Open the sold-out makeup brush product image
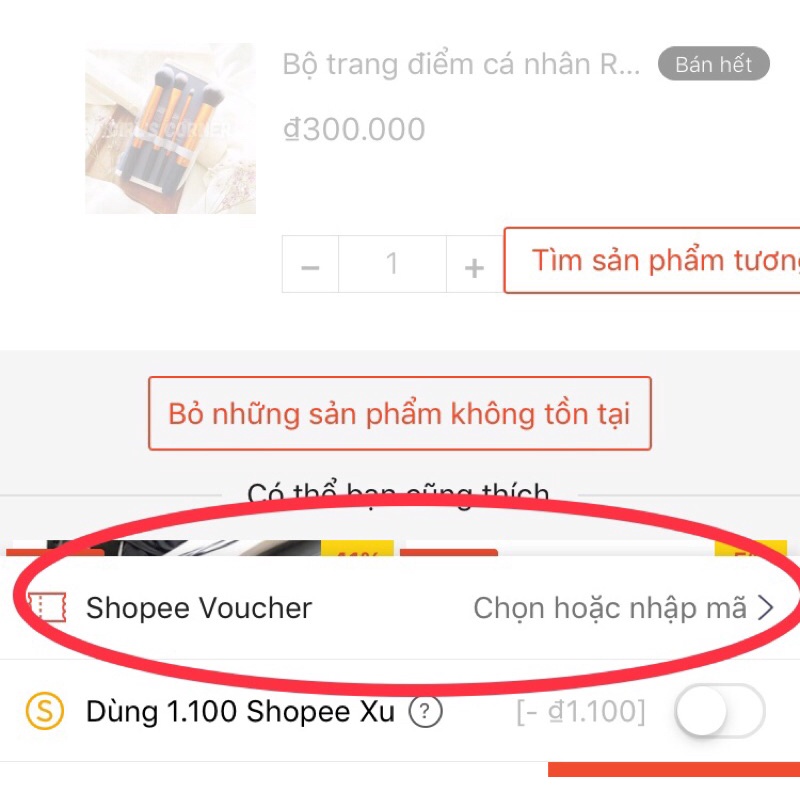 click(170, 128)
